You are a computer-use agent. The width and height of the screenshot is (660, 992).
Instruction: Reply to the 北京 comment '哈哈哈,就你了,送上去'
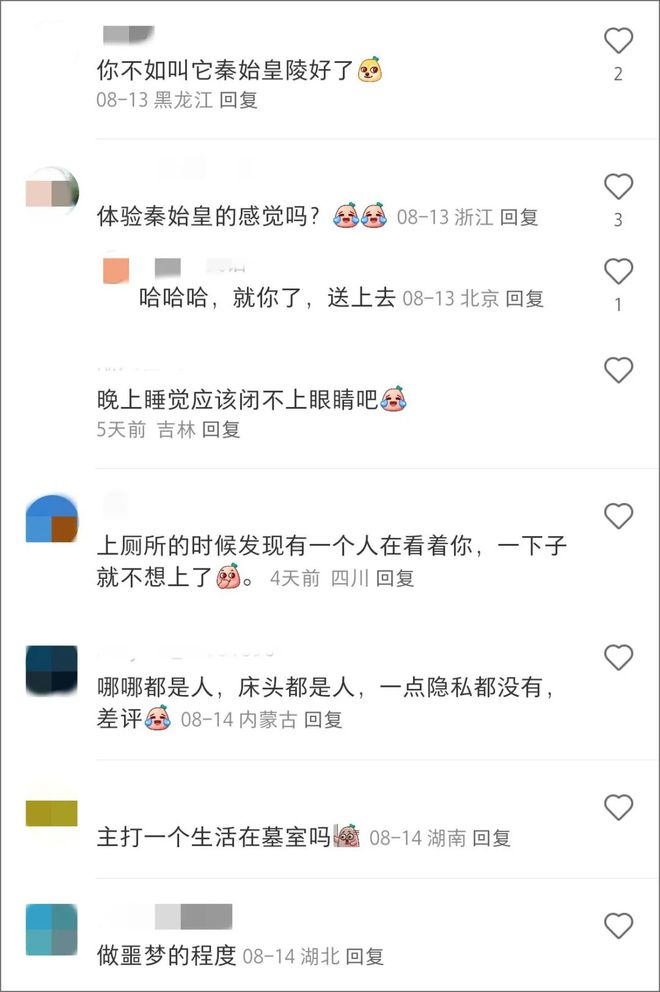525,298
